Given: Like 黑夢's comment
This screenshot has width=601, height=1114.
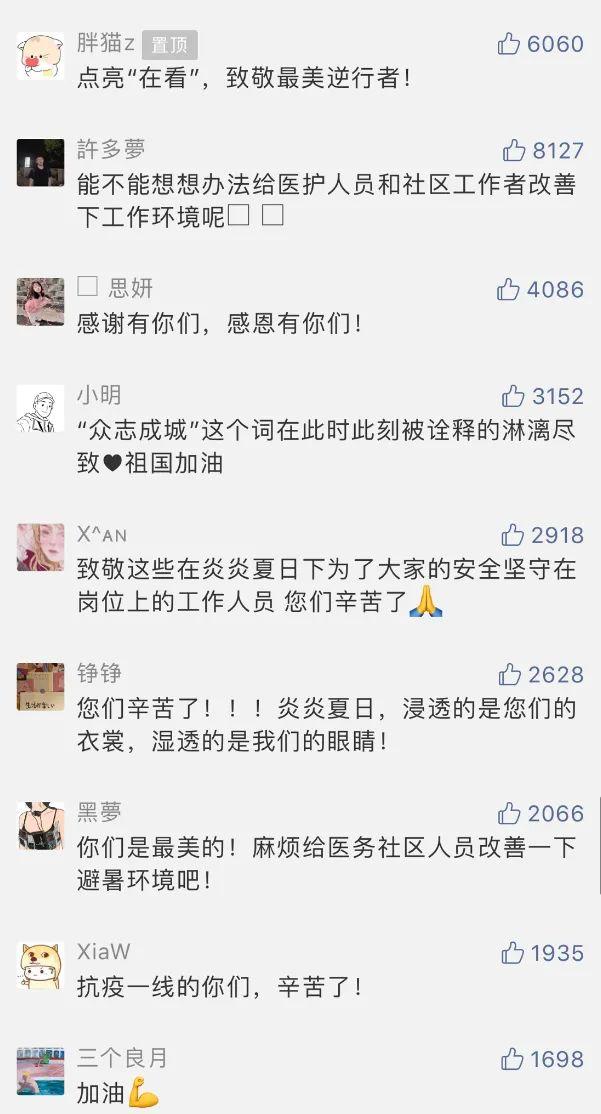Looking at the screenshot, I should point(510,812).
